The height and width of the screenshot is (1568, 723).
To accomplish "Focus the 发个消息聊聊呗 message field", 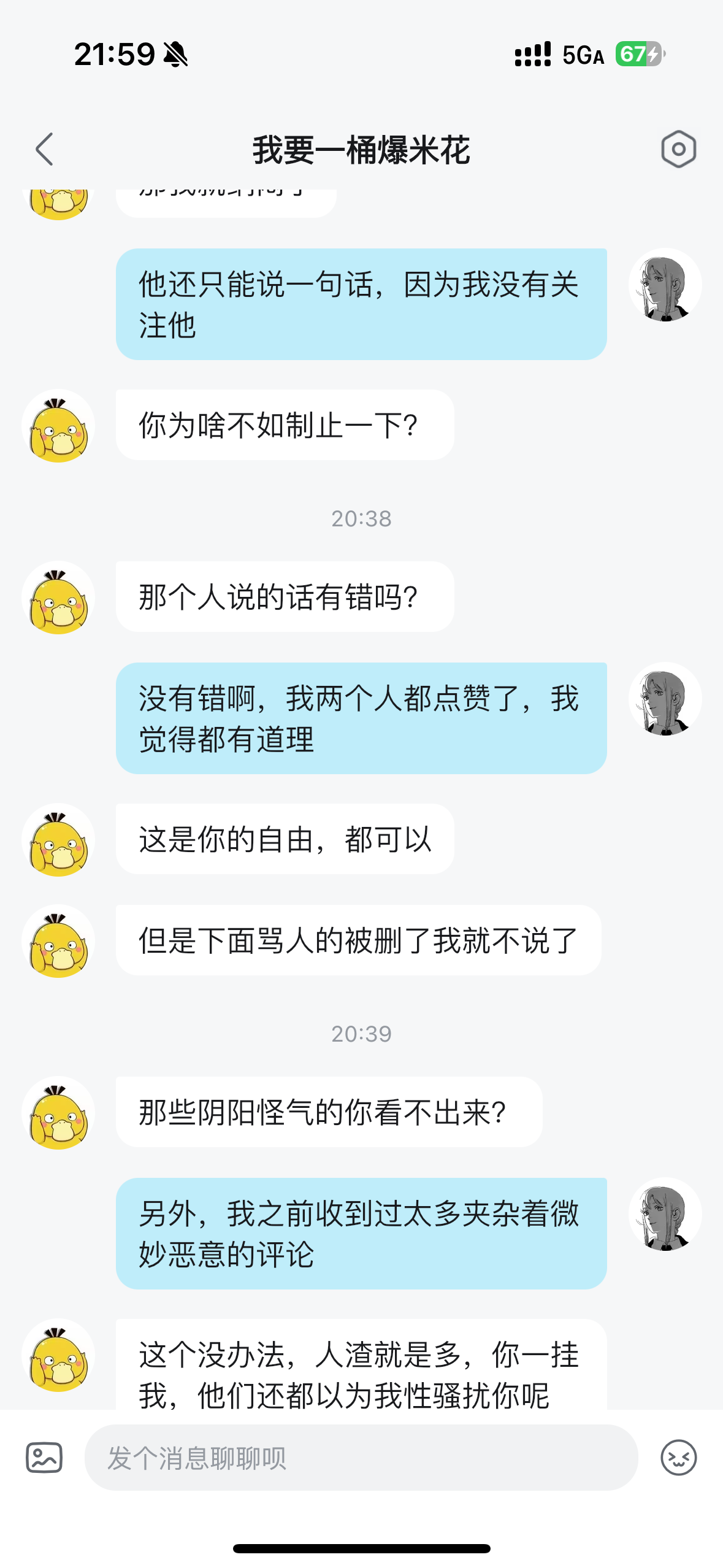I will (361, 1458).
